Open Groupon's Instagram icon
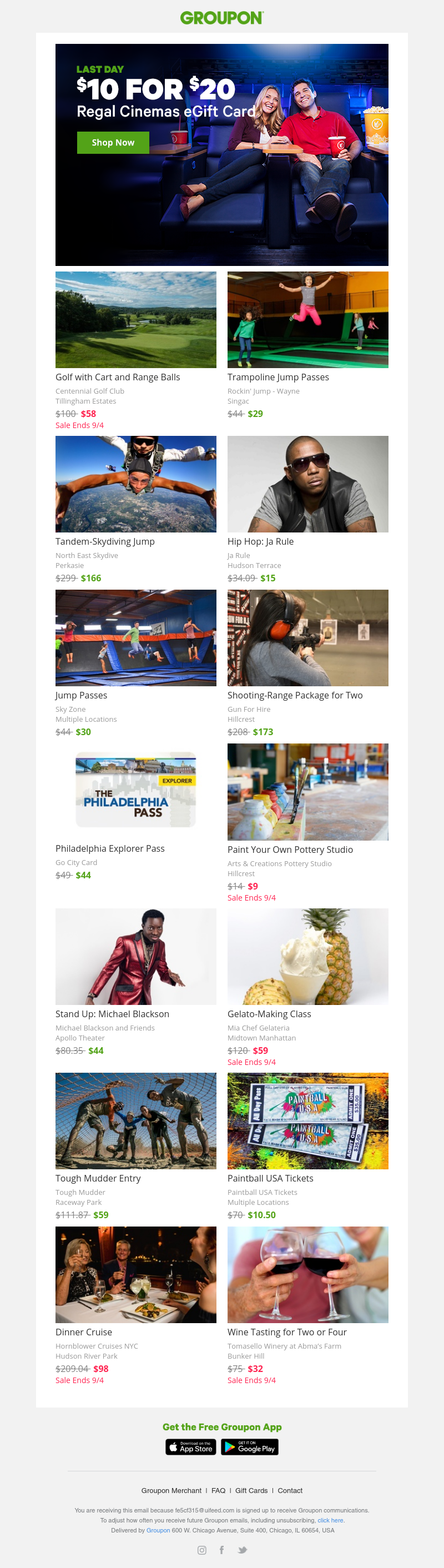The height and width of the screenshot is (1568, 444). point(202,1550)
